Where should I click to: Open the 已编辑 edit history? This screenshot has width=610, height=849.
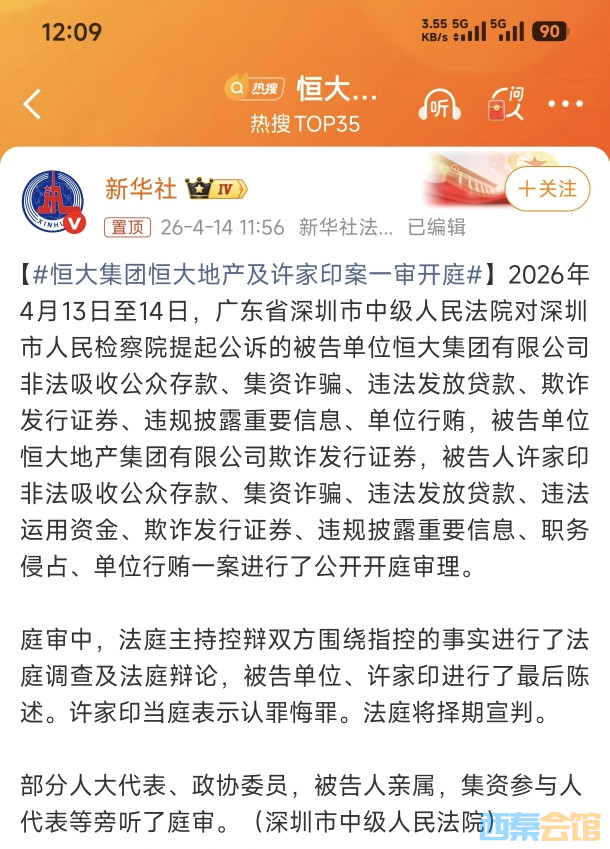436,227
